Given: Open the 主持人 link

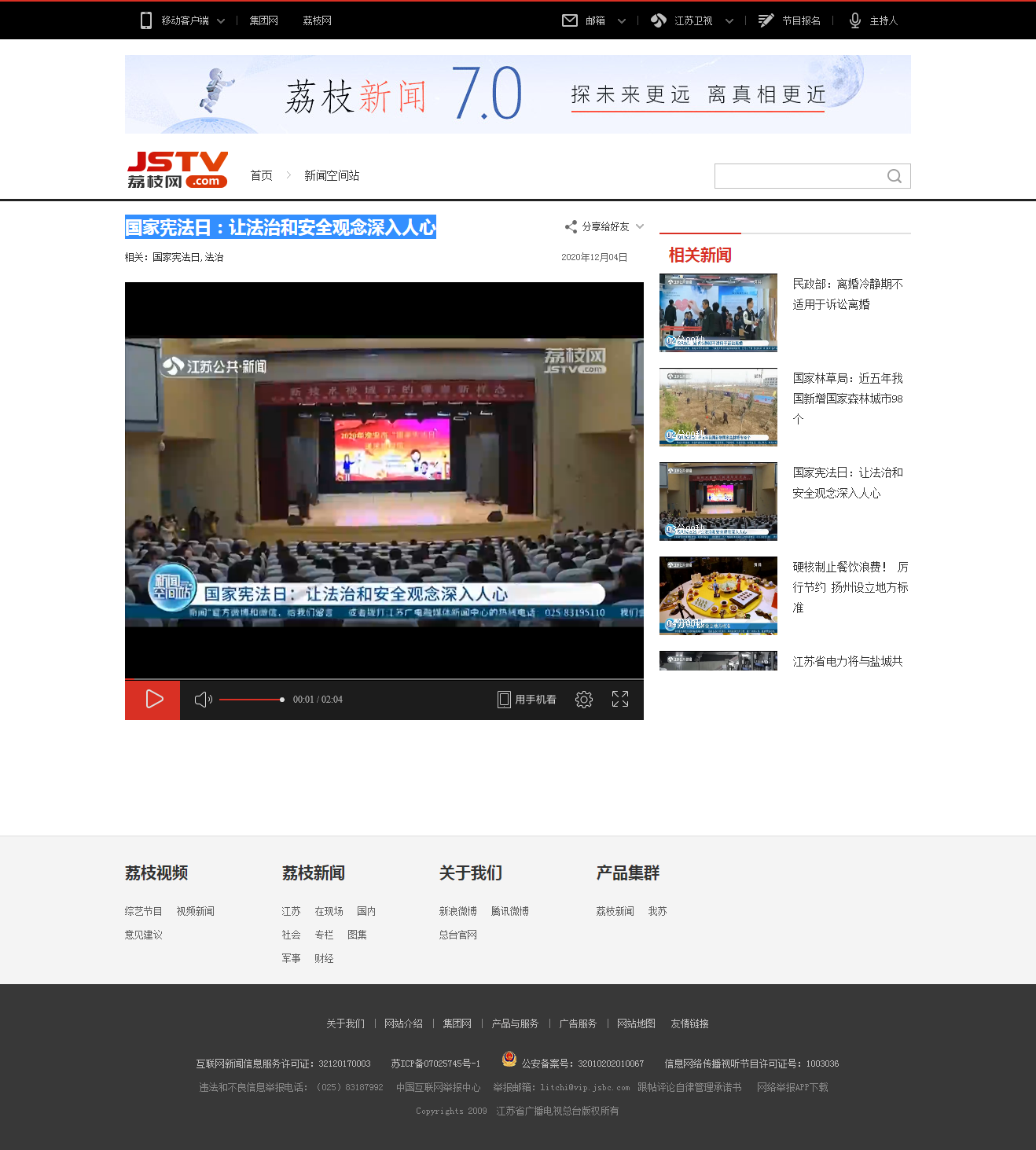Looking at the screenshot, I should 883,20.
